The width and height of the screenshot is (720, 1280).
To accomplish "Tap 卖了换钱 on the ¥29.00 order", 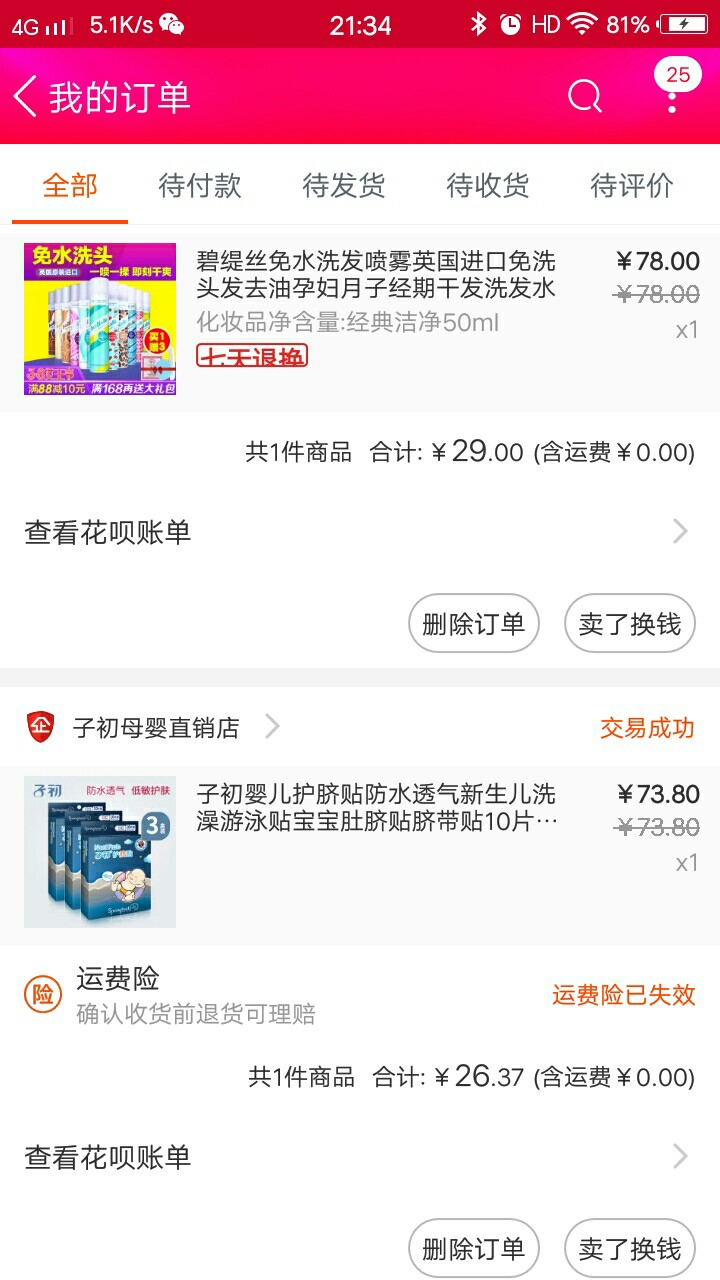I will tap(630, 624).
